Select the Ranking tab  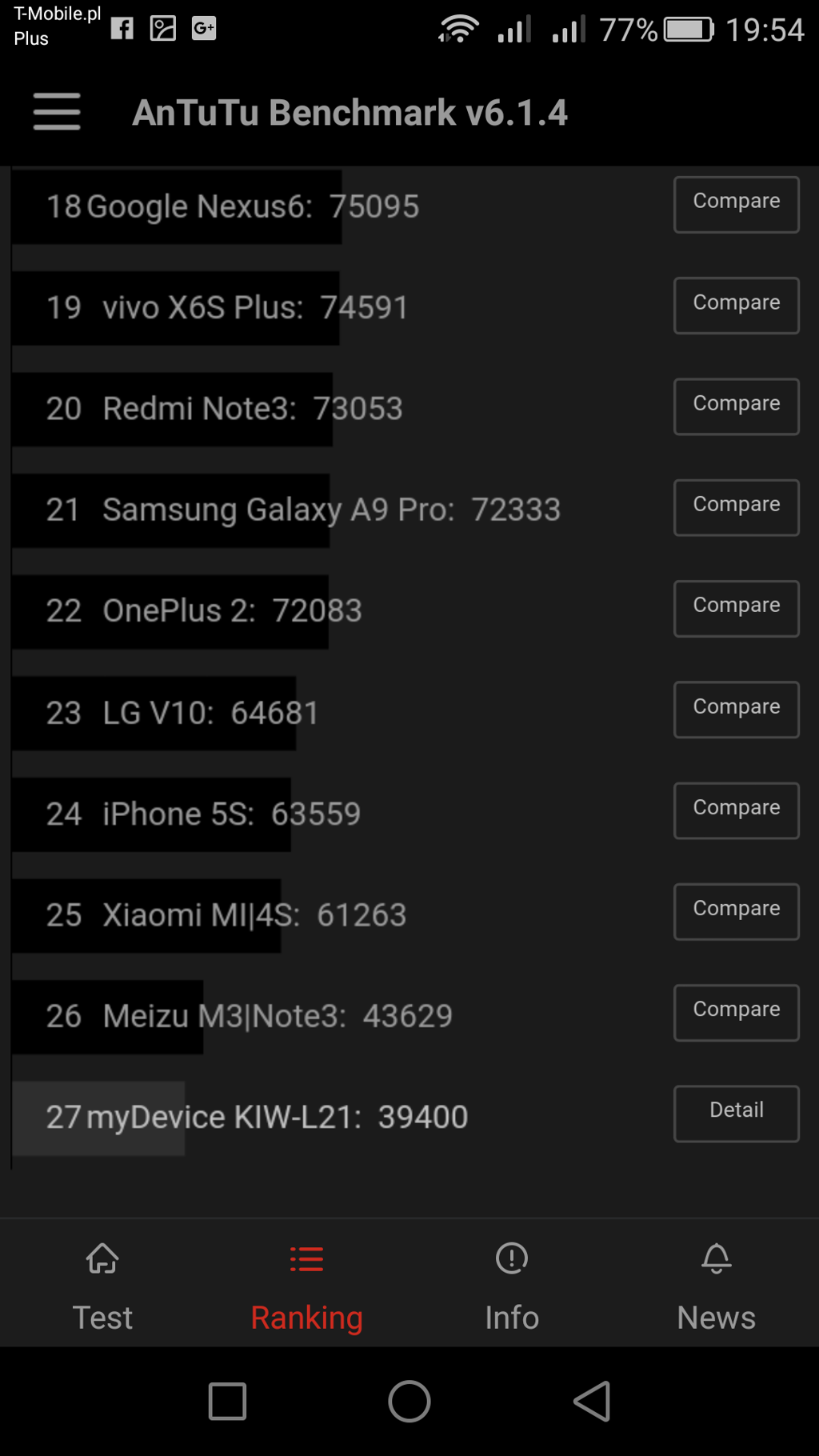pos(307,1286)
